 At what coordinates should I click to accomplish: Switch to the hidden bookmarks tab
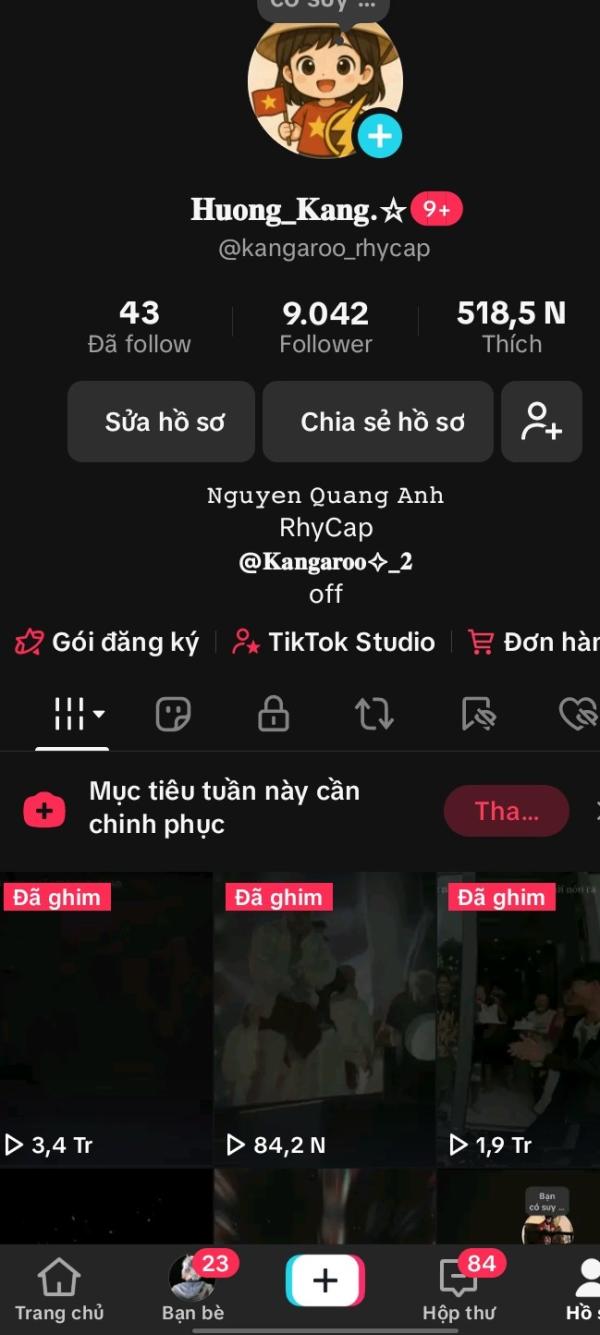click(x=478, y=714)
